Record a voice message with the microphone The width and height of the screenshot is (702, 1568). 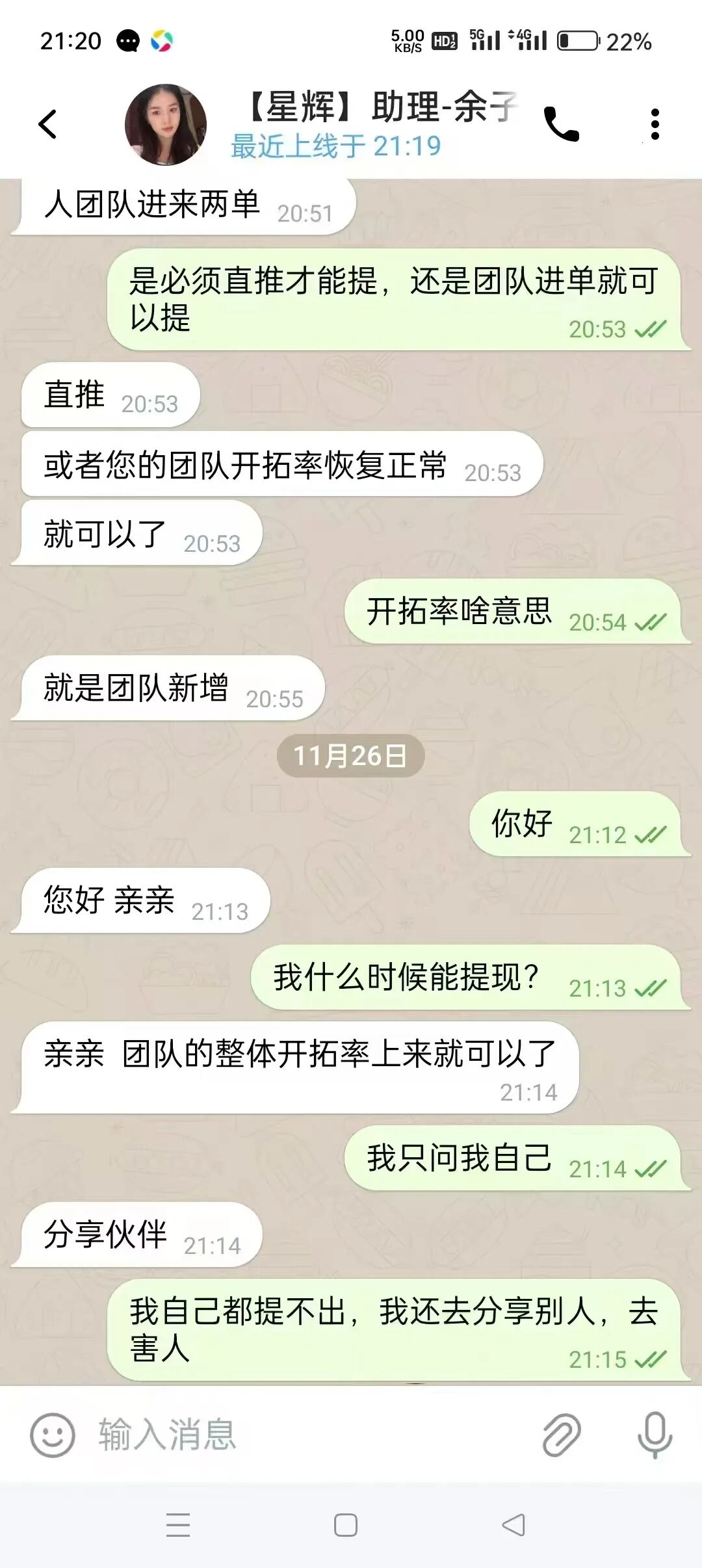(655, 1435)
